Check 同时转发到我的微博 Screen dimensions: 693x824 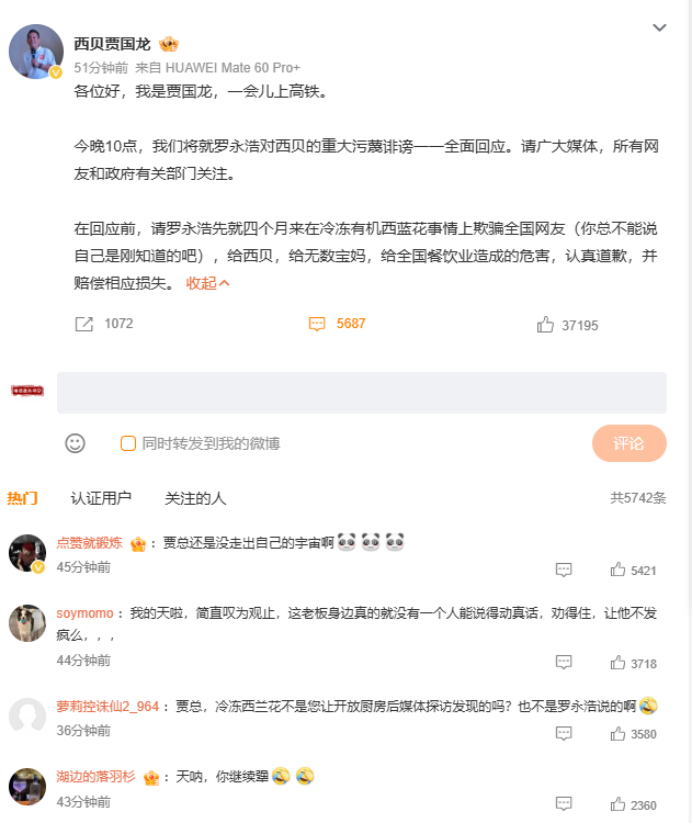pyautogui.click(x=128, y=443)
